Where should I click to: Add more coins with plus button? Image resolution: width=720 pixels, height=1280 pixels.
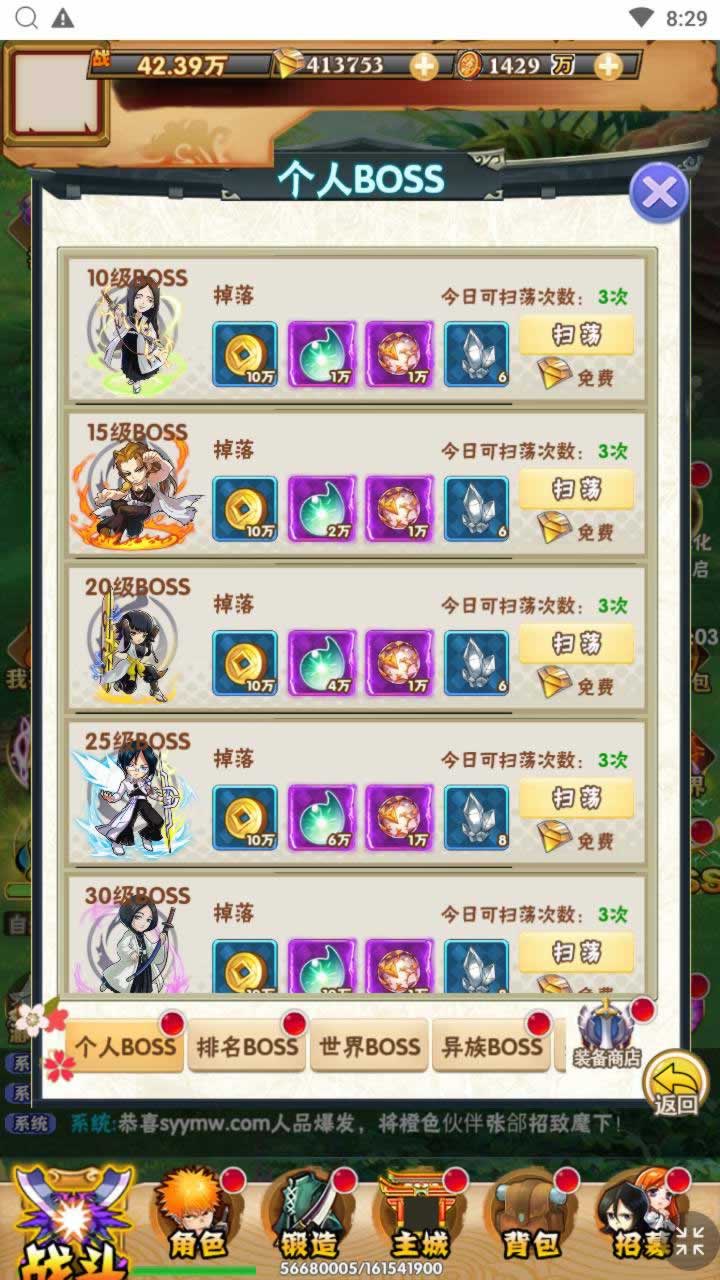click(608, 66)
